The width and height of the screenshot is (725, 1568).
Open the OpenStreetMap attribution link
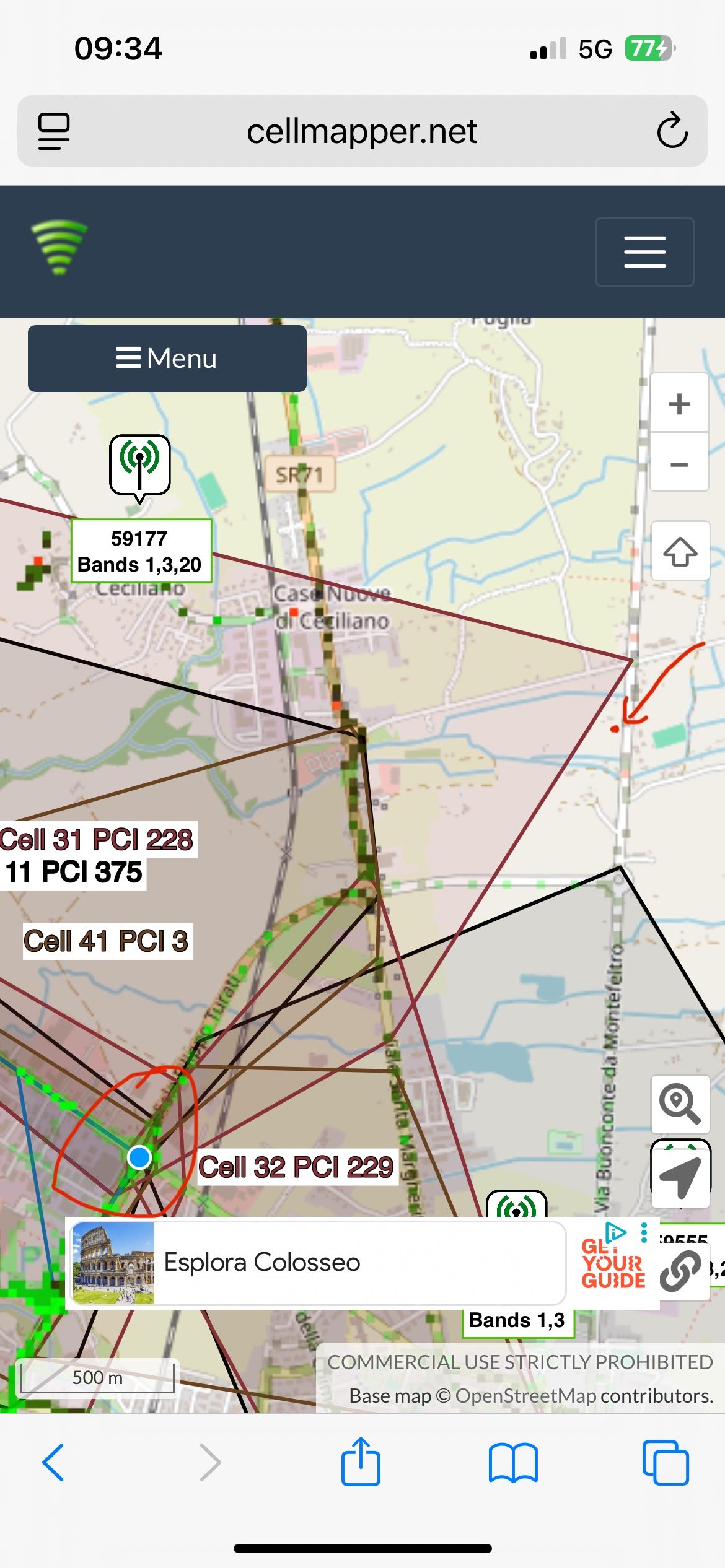pyautogui.click(x=525, y=1396)
